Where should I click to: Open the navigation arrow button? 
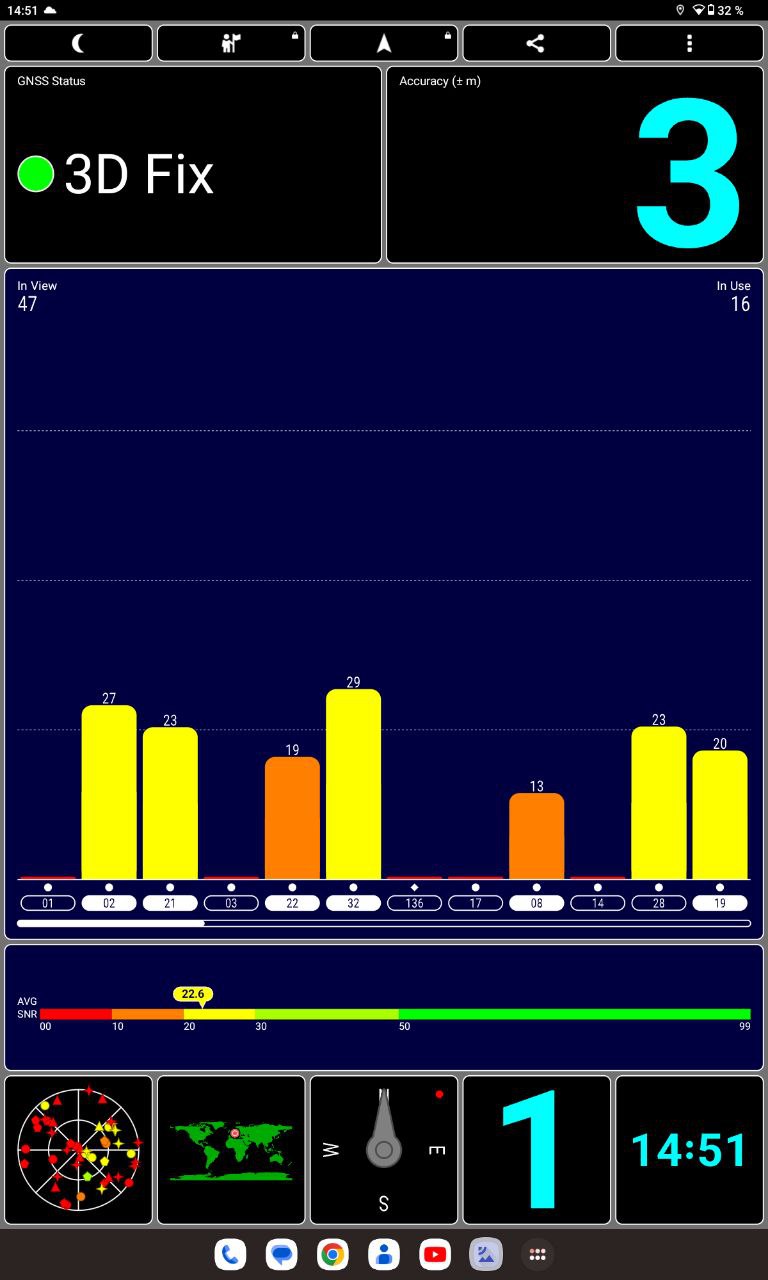(384, 43)
